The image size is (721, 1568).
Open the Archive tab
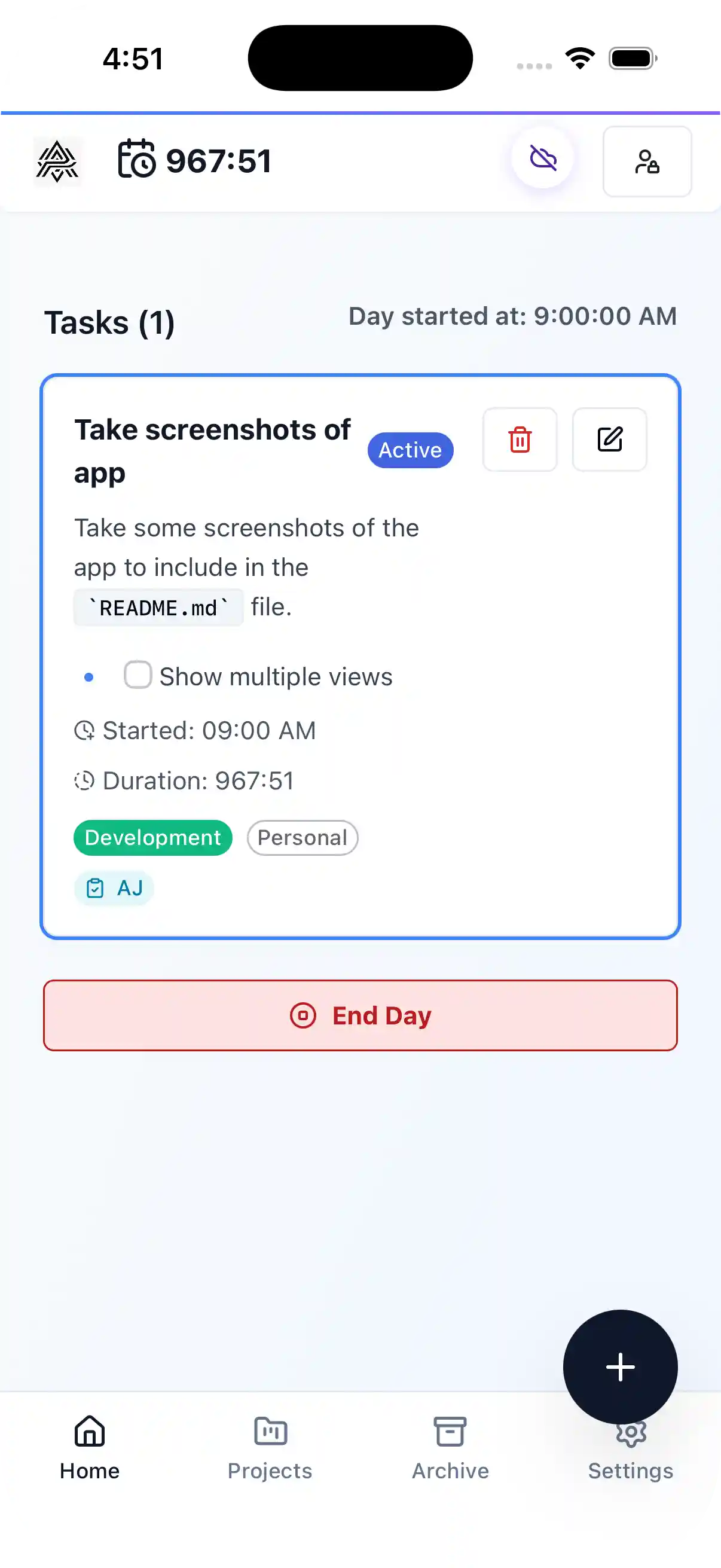450,1448
